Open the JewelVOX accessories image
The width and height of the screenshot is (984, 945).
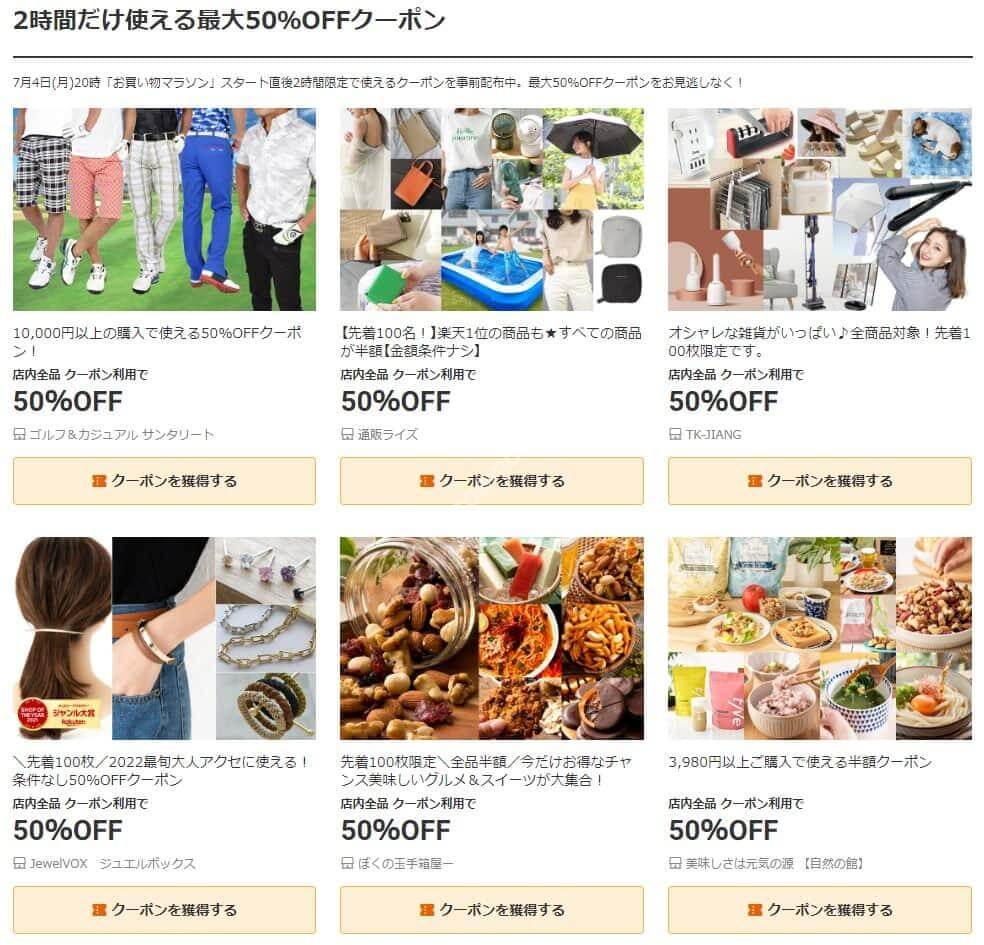pos(164,639)
